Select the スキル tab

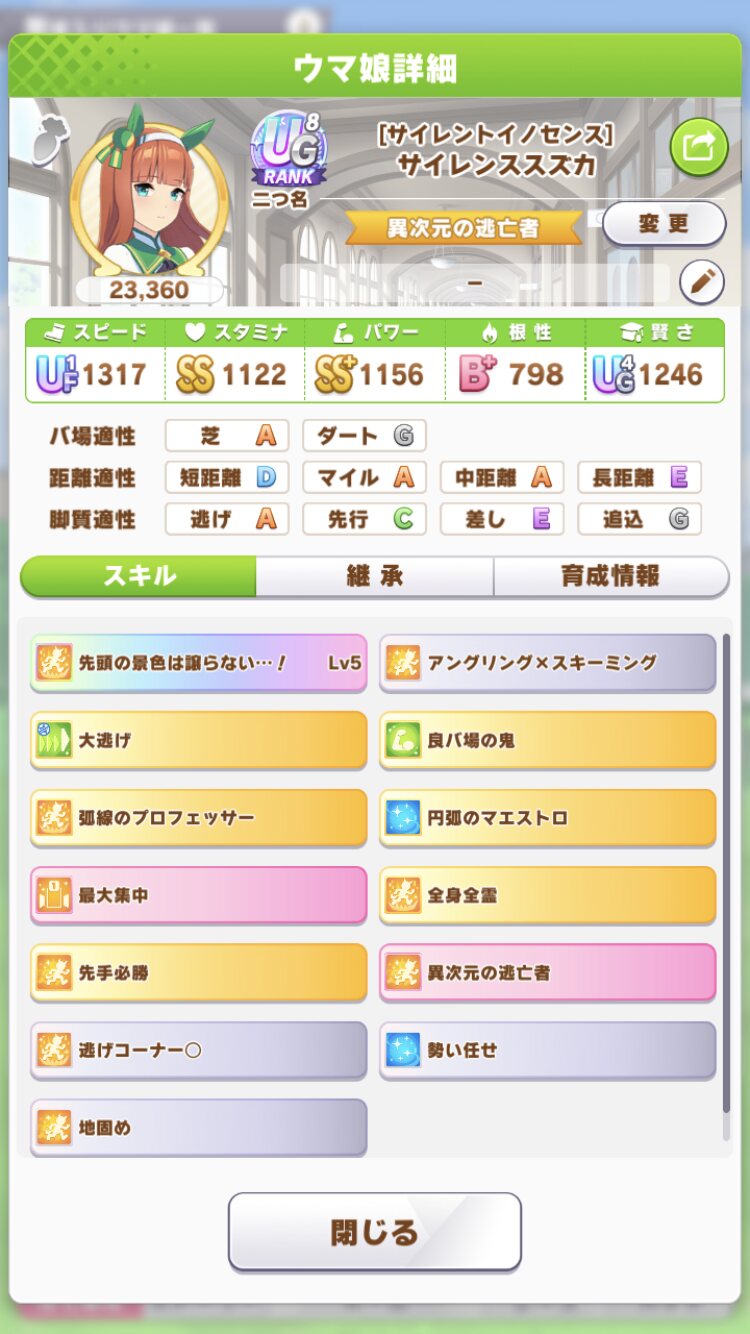coord(139,576)
